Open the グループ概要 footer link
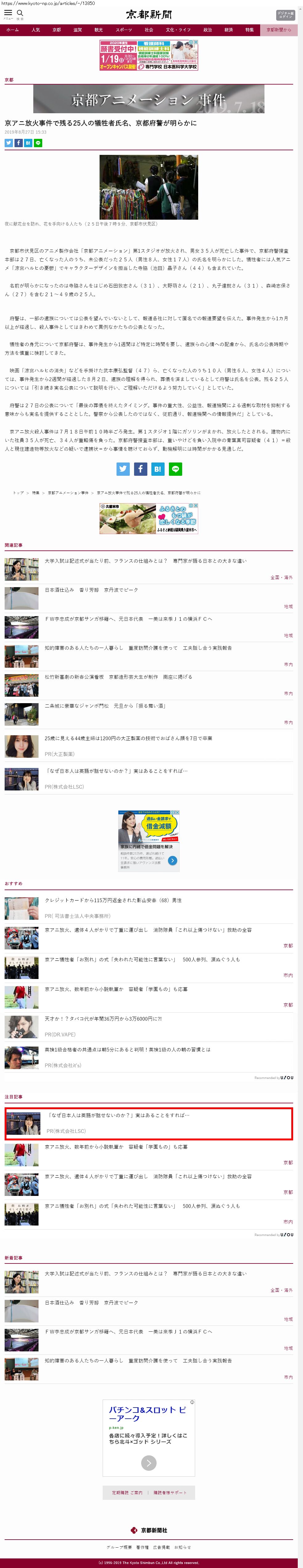The image size is (303, 1568). click(119, 1547)
